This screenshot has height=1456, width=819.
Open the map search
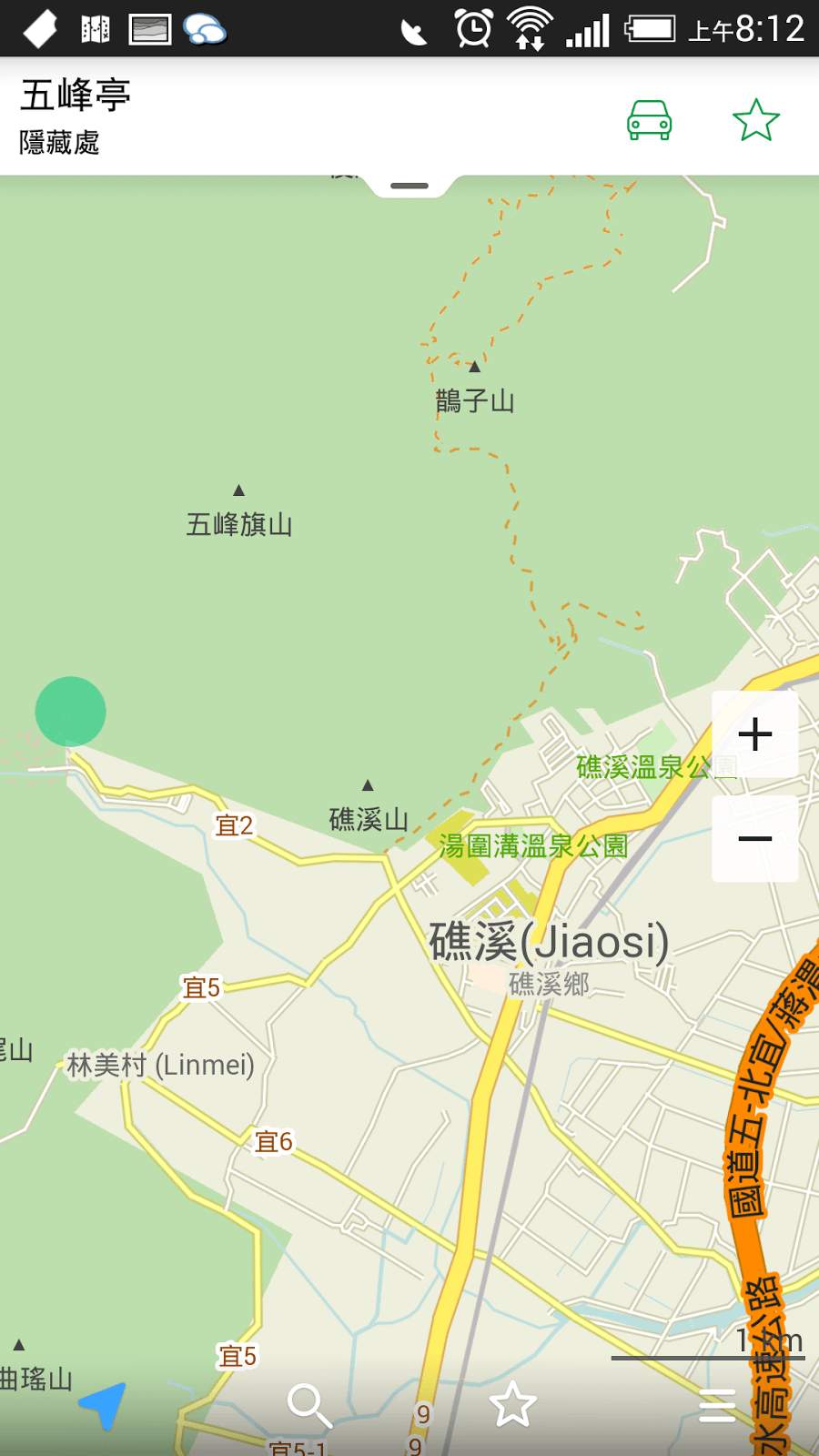click(308, 1406)
